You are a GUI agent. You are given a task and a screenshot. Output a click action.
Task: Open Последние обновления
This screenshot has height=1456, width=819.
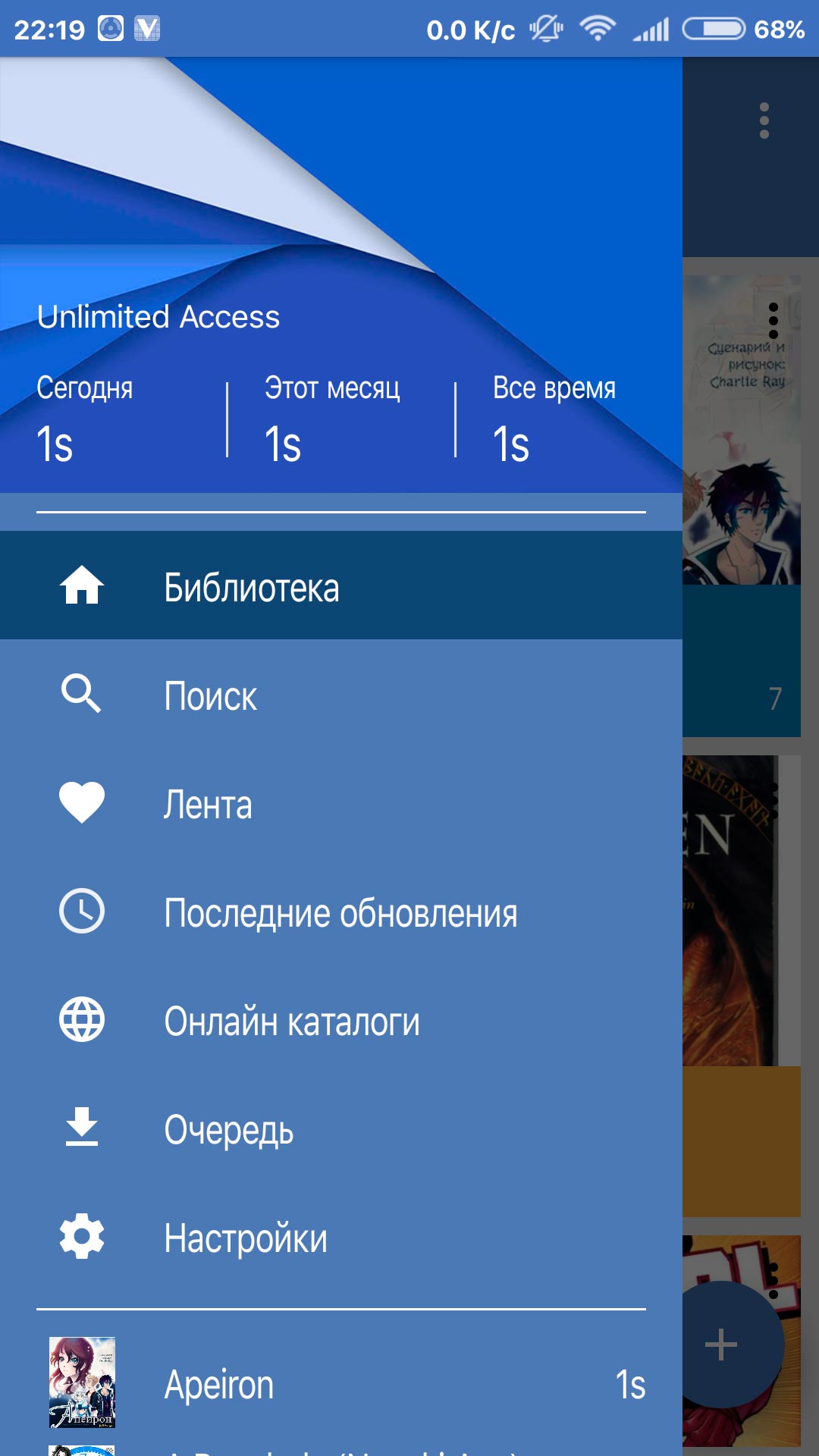click(341, 912)
